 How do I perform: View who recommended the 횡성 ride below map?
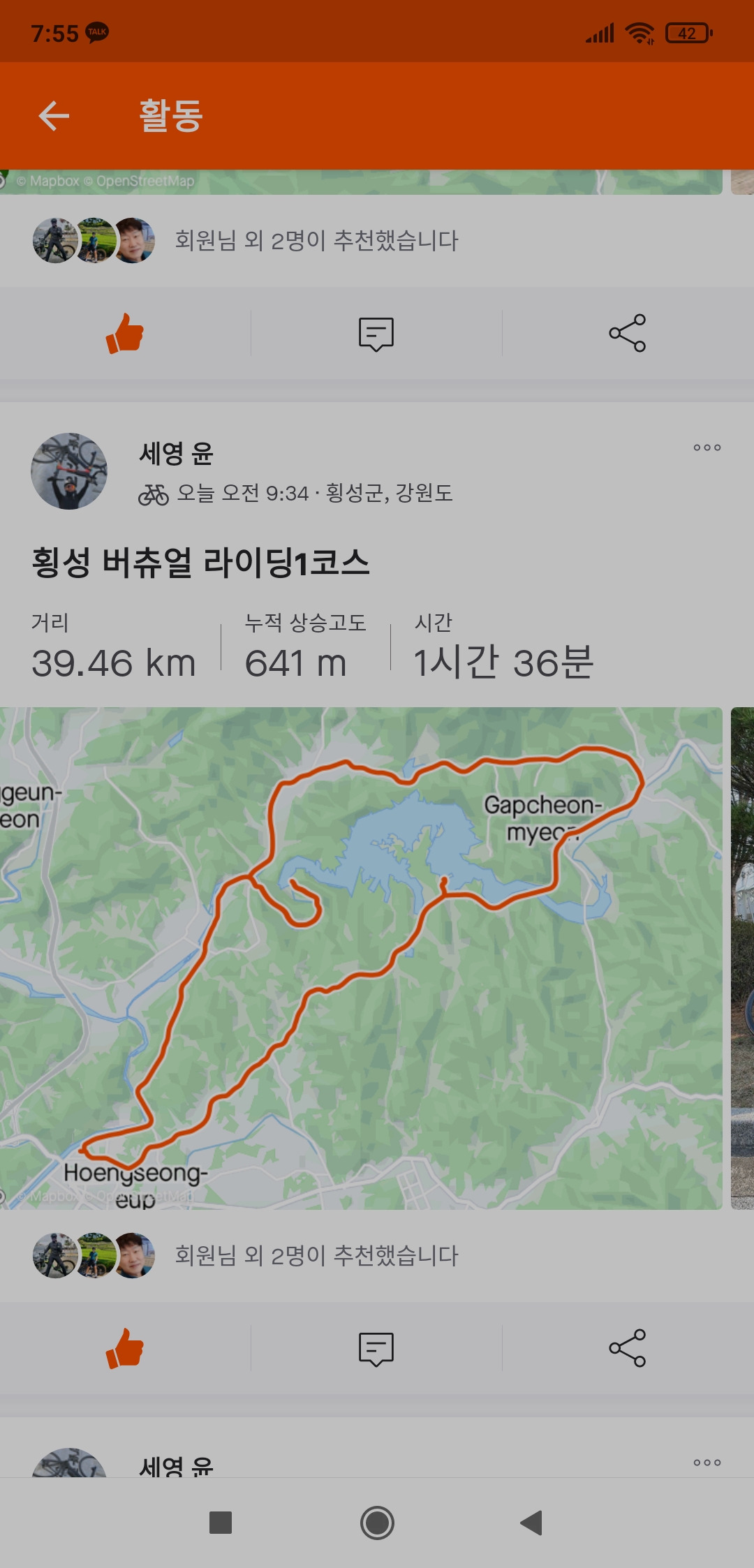[x=316, y=1255]
